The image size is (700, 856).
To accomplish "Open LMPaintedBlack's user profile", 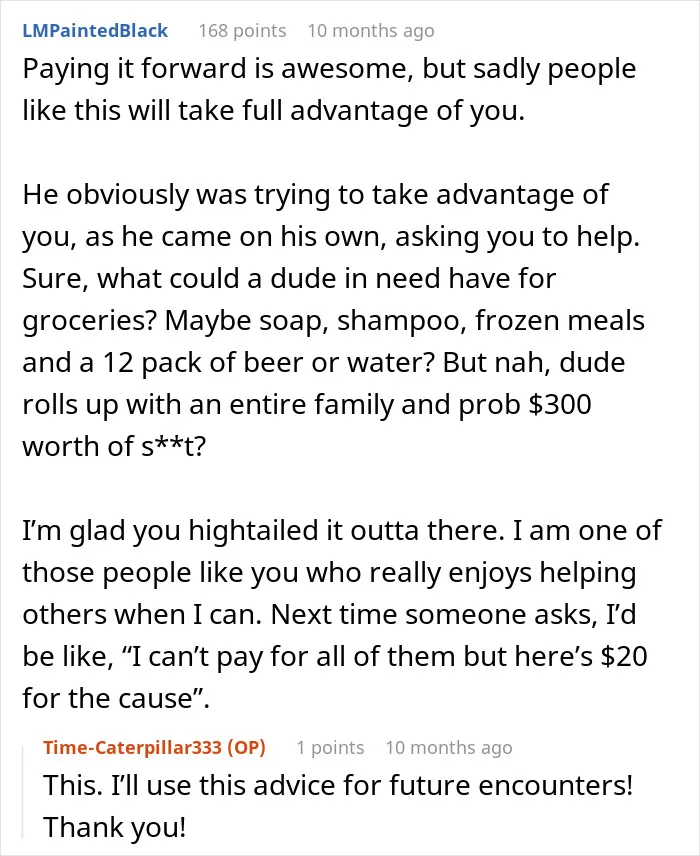I will point(95,31).
